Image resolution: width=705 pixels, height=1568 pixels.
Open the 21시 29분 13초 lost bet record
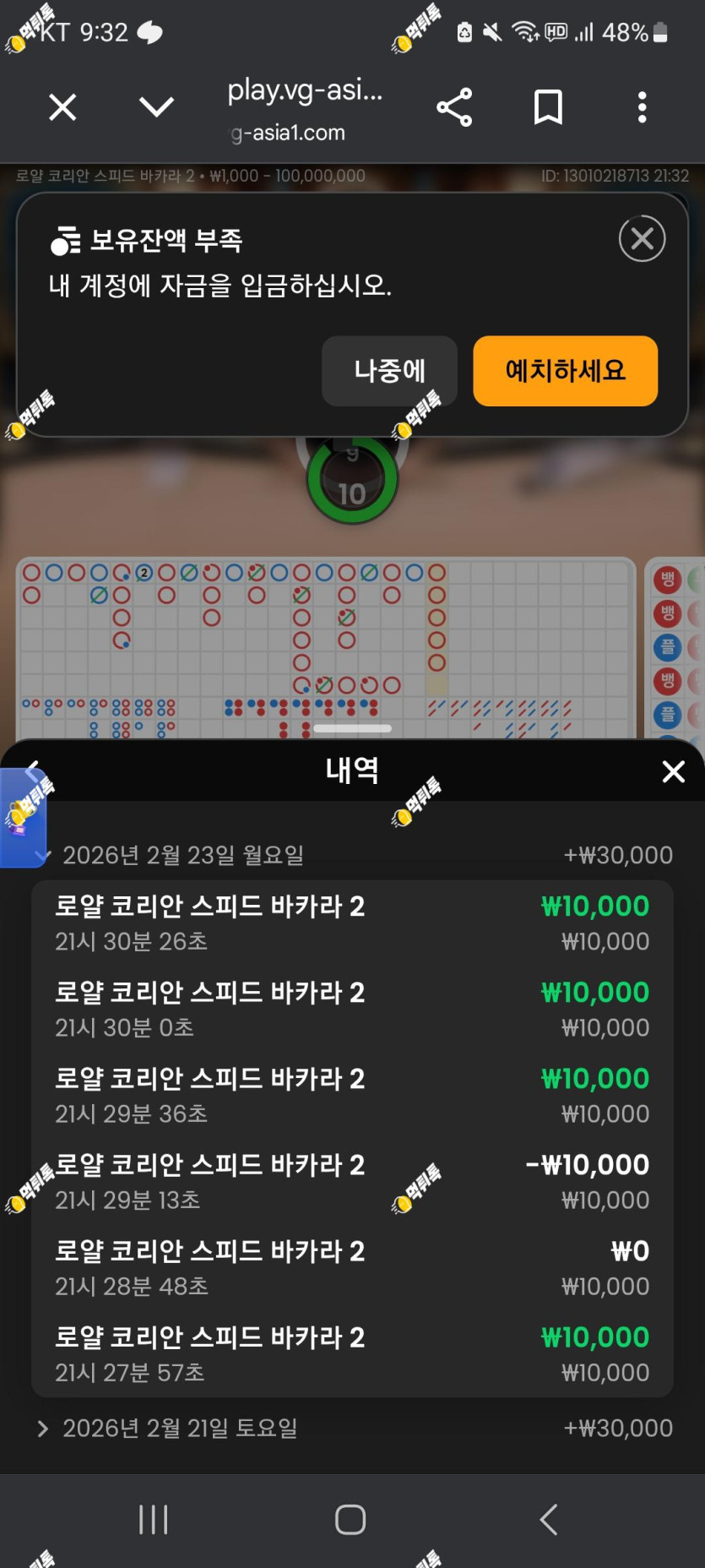[x=352, y=1182]
